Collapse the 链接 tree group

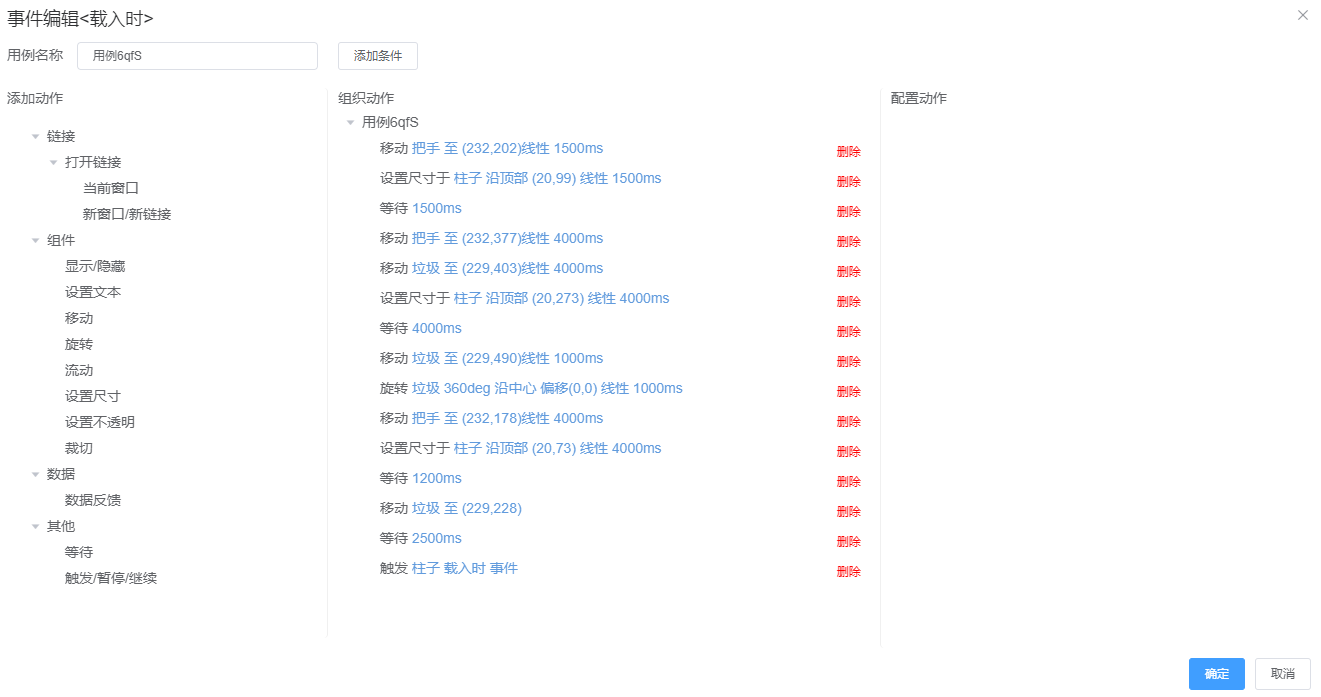tap(36, 136)
